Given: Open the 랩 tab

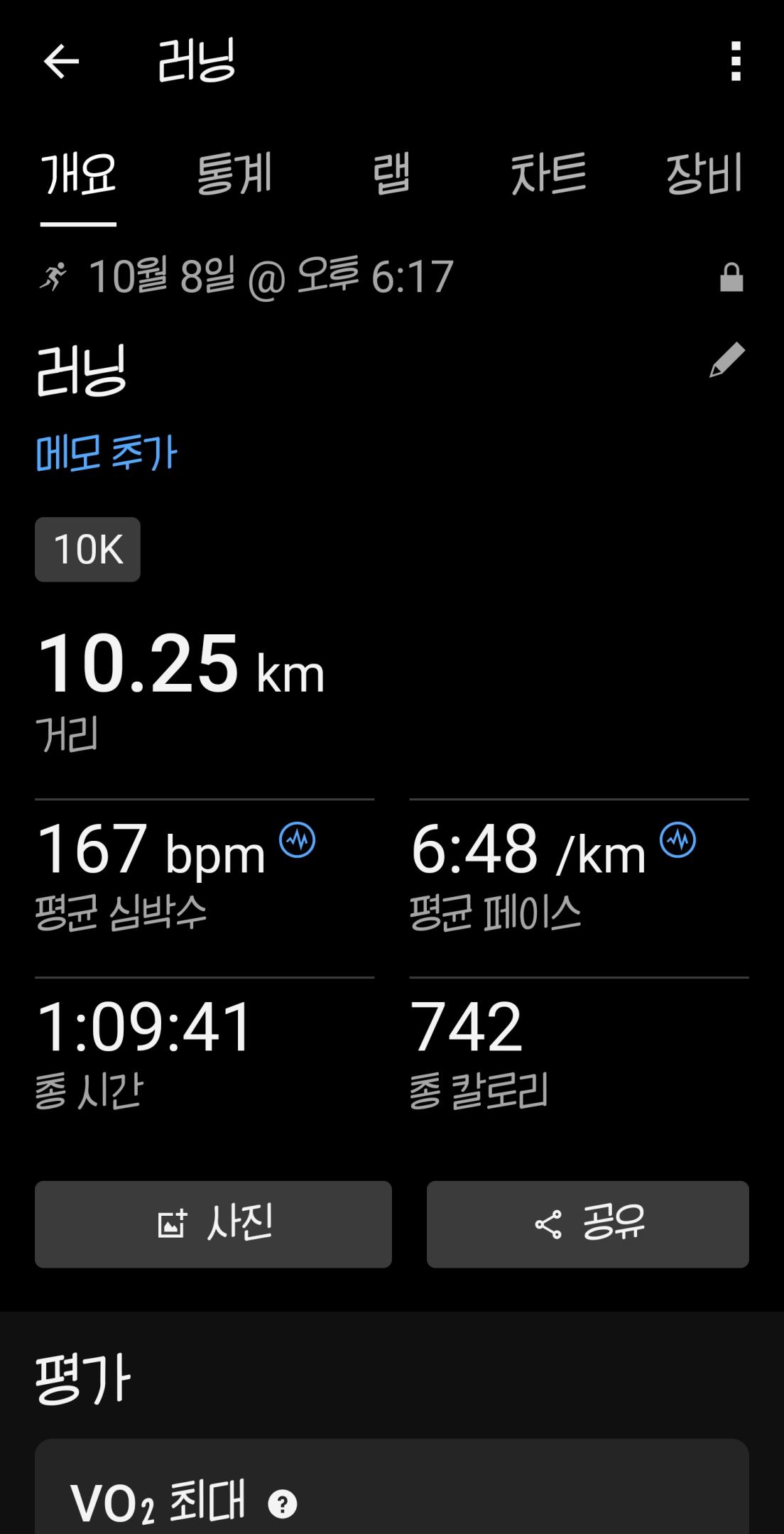Looking at the screenshot, I should (x=391, y=174).
